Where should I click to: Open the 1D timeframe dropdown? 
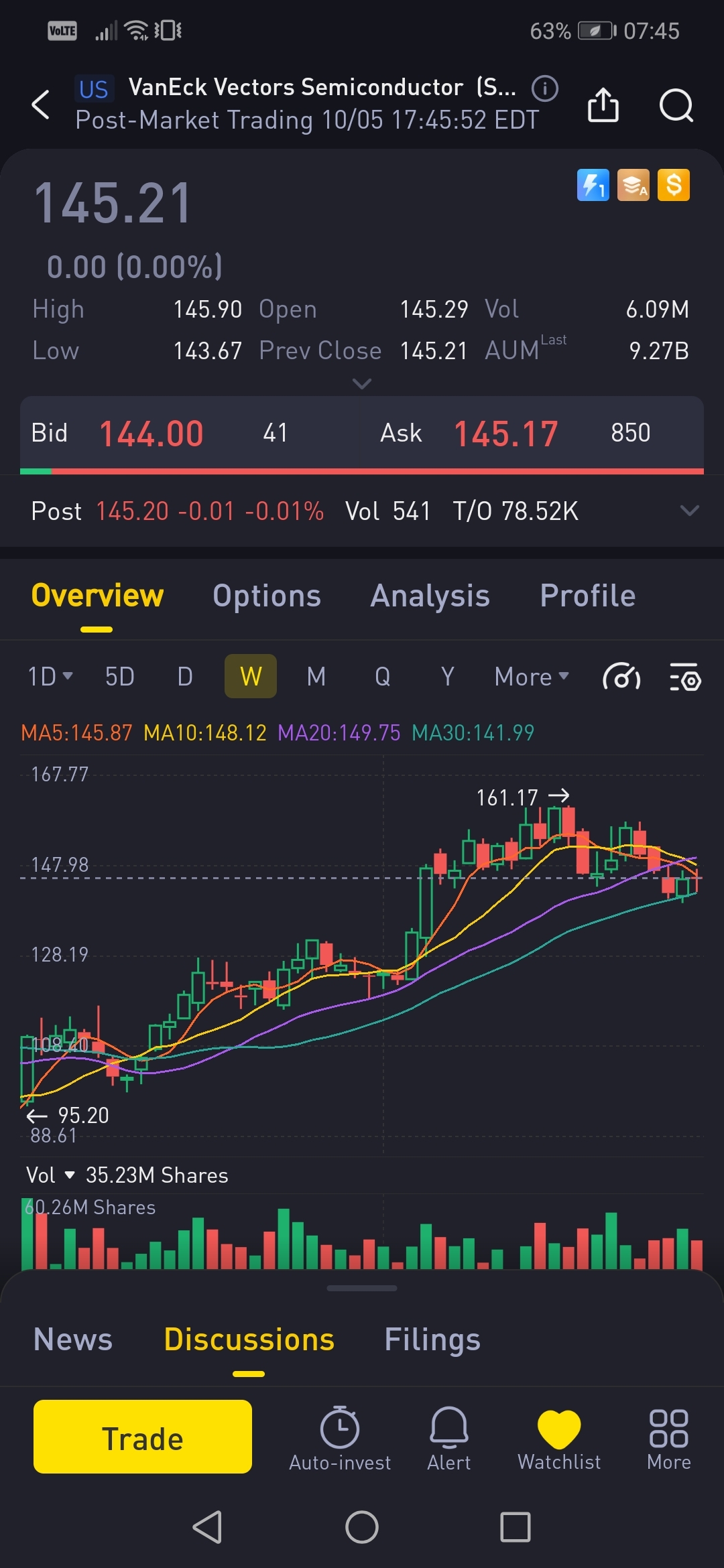pyautogui.click(x=50, y=677)
